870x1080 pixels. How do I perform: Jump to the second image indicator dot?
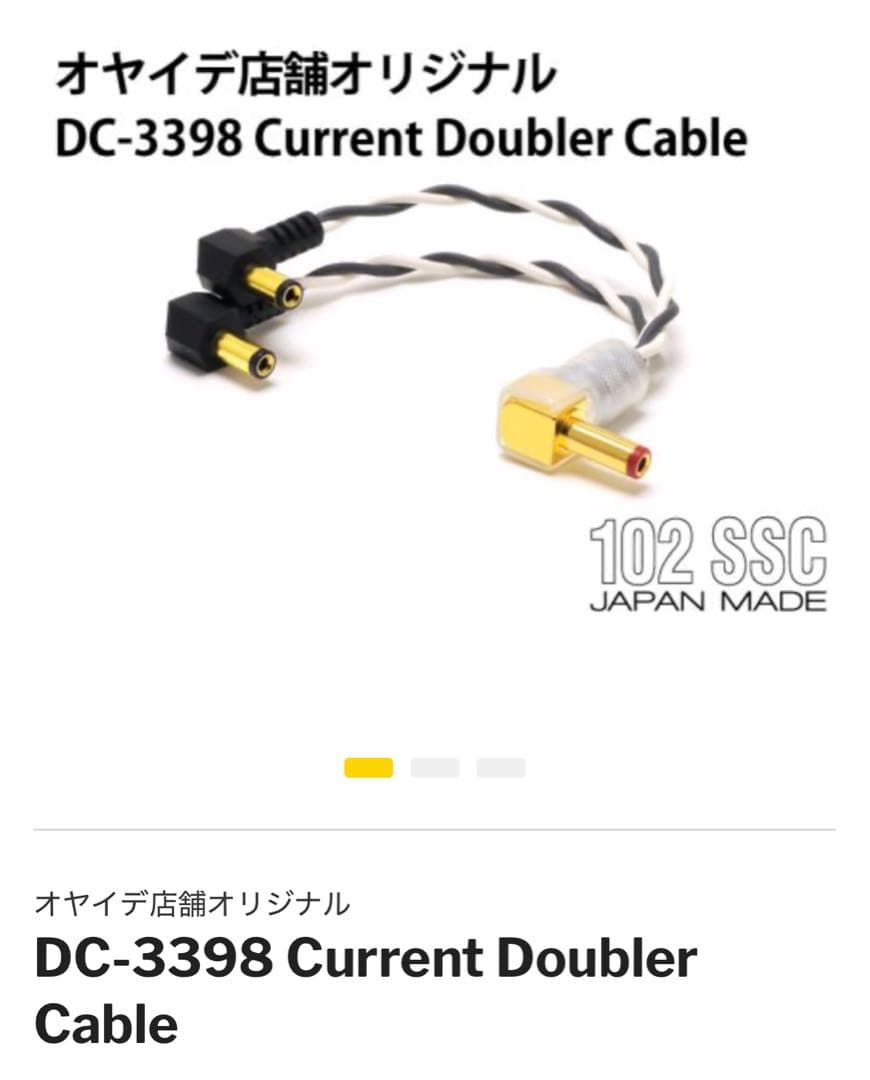[x=435, y=768]
